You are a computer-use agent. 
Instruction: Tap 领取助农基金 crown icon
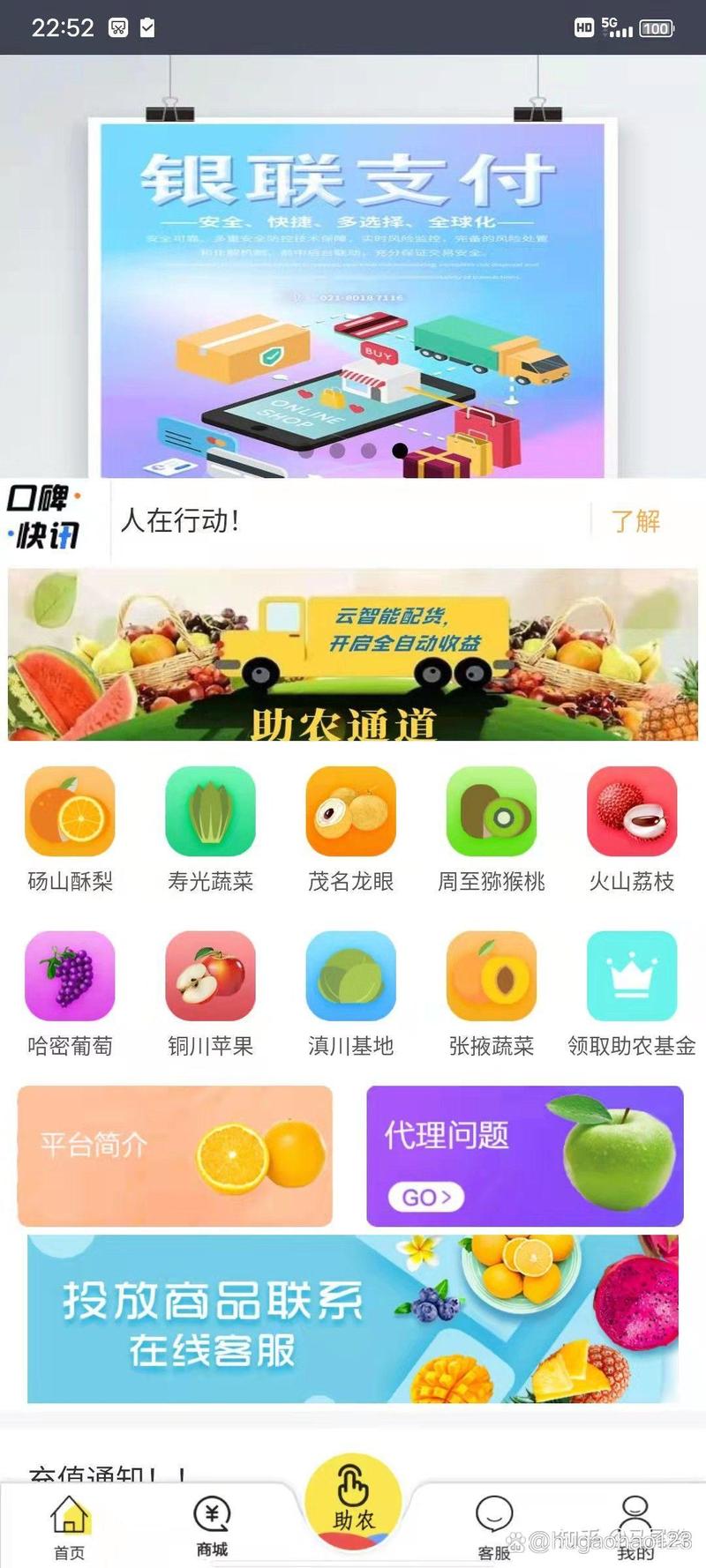632,976
